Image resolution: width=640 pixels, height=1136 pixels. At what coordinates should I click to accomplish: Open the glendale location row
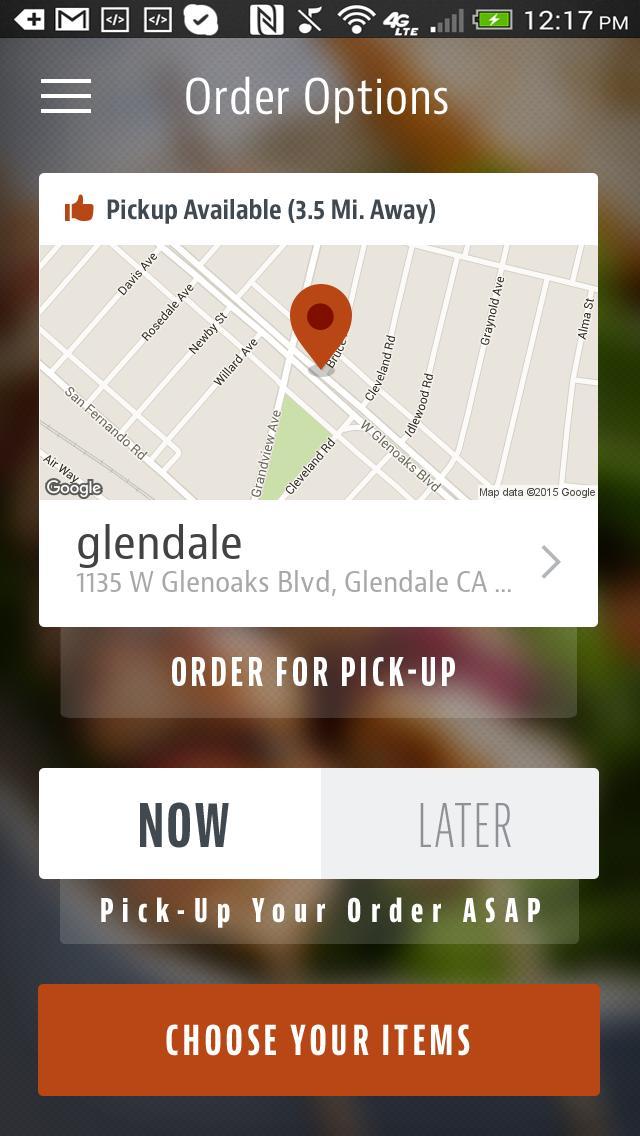318,562
